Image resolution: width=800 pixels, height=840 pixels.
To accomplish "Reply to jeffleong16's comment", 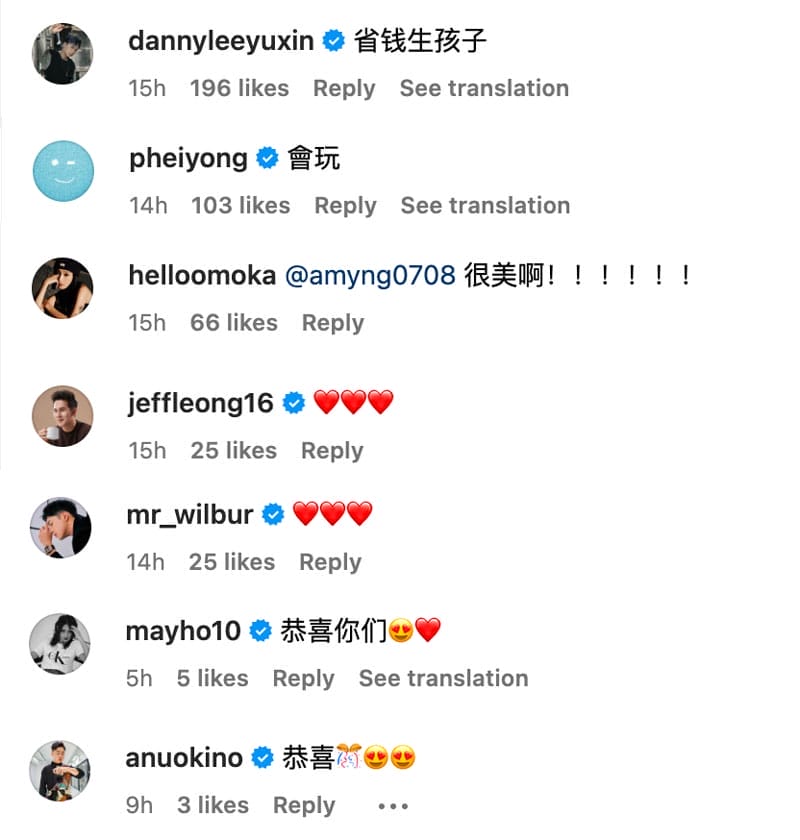I will [x=332, y=451].
